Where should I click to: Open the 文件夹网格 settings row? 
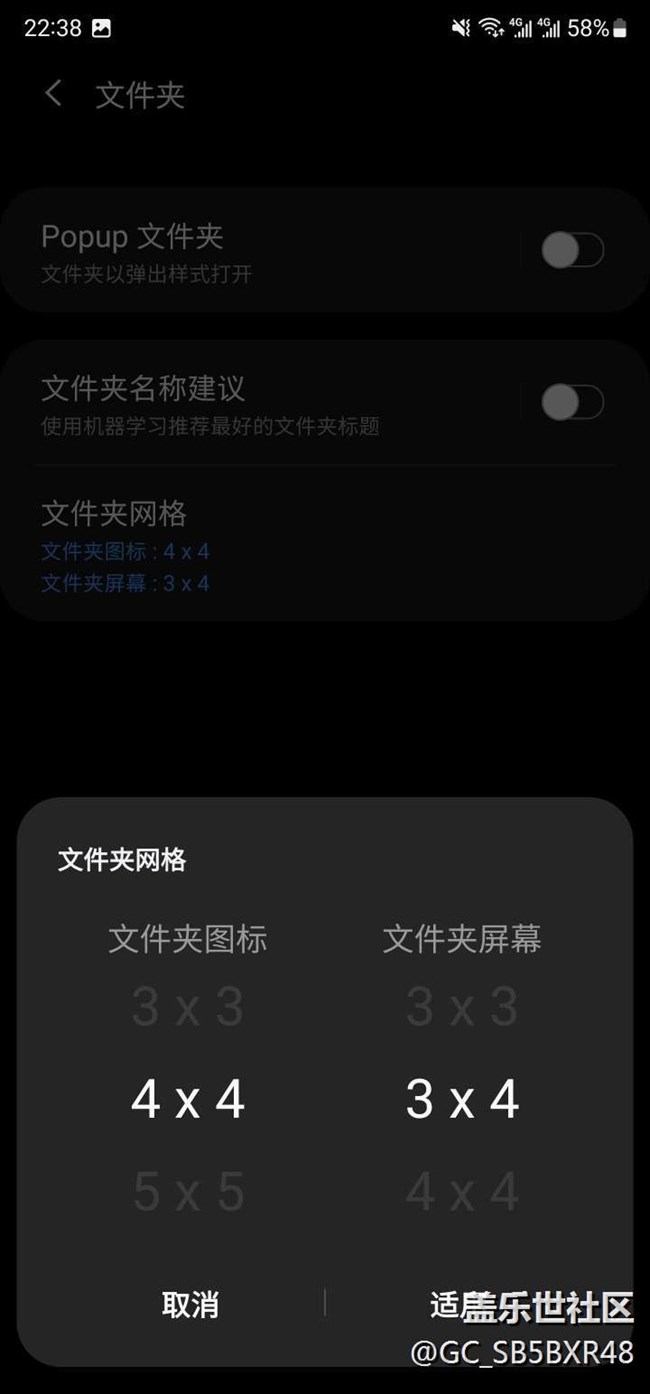325,546
